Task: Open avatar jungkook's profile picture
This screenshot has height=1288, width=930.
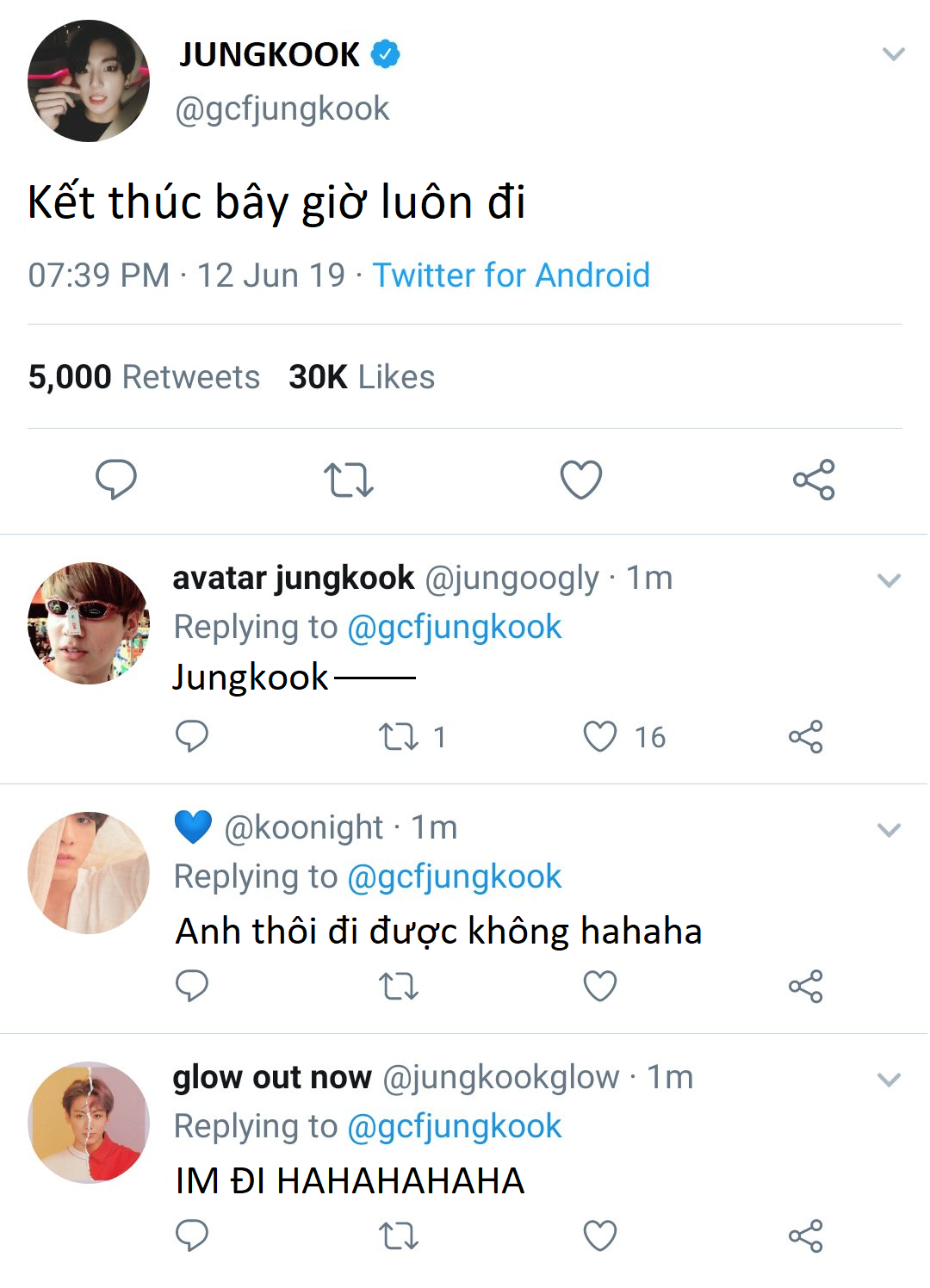Action: [89, 623]
